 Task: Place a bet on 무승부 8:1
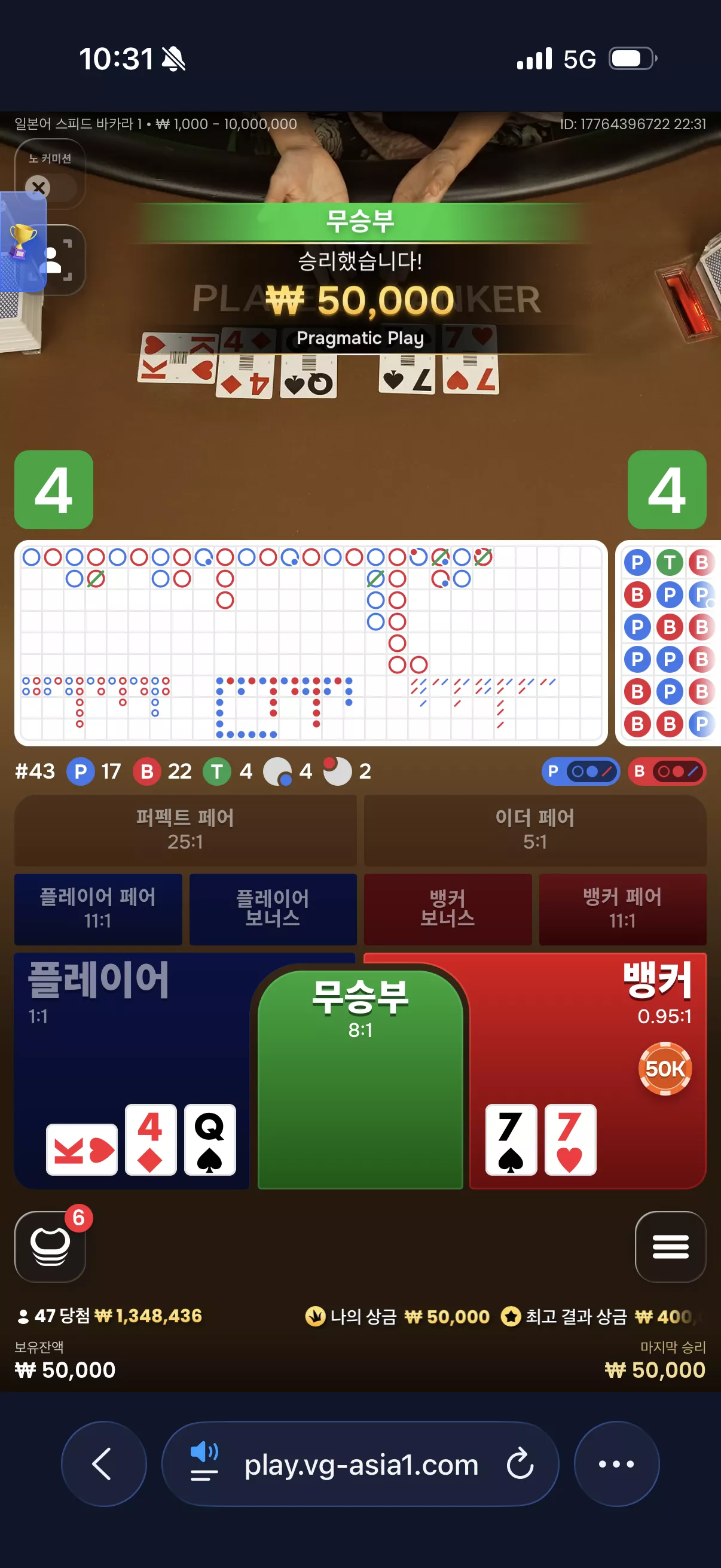coord(360,1078)
